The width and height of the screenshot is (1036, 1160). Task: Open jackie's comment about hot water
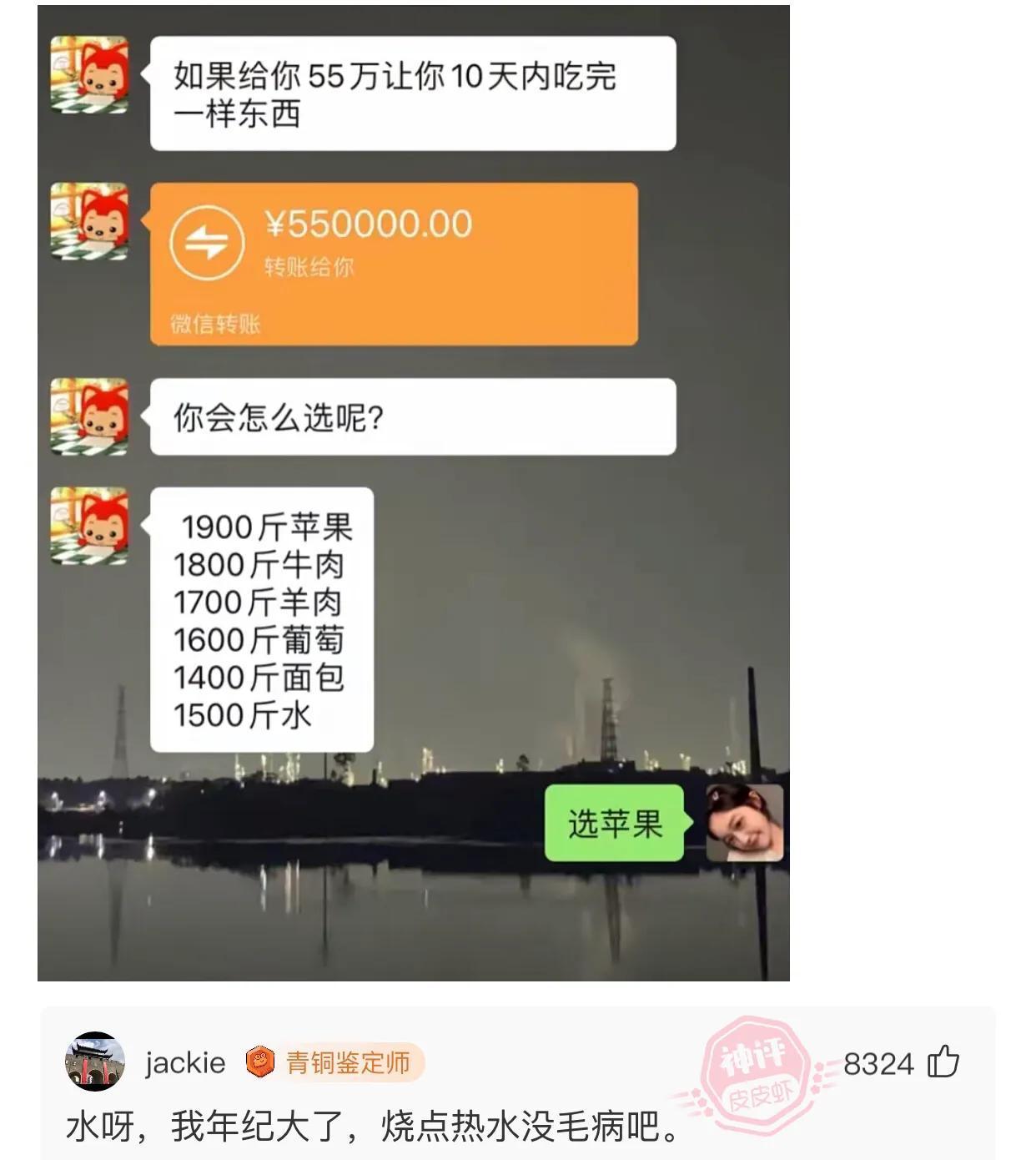point(373,1126)
